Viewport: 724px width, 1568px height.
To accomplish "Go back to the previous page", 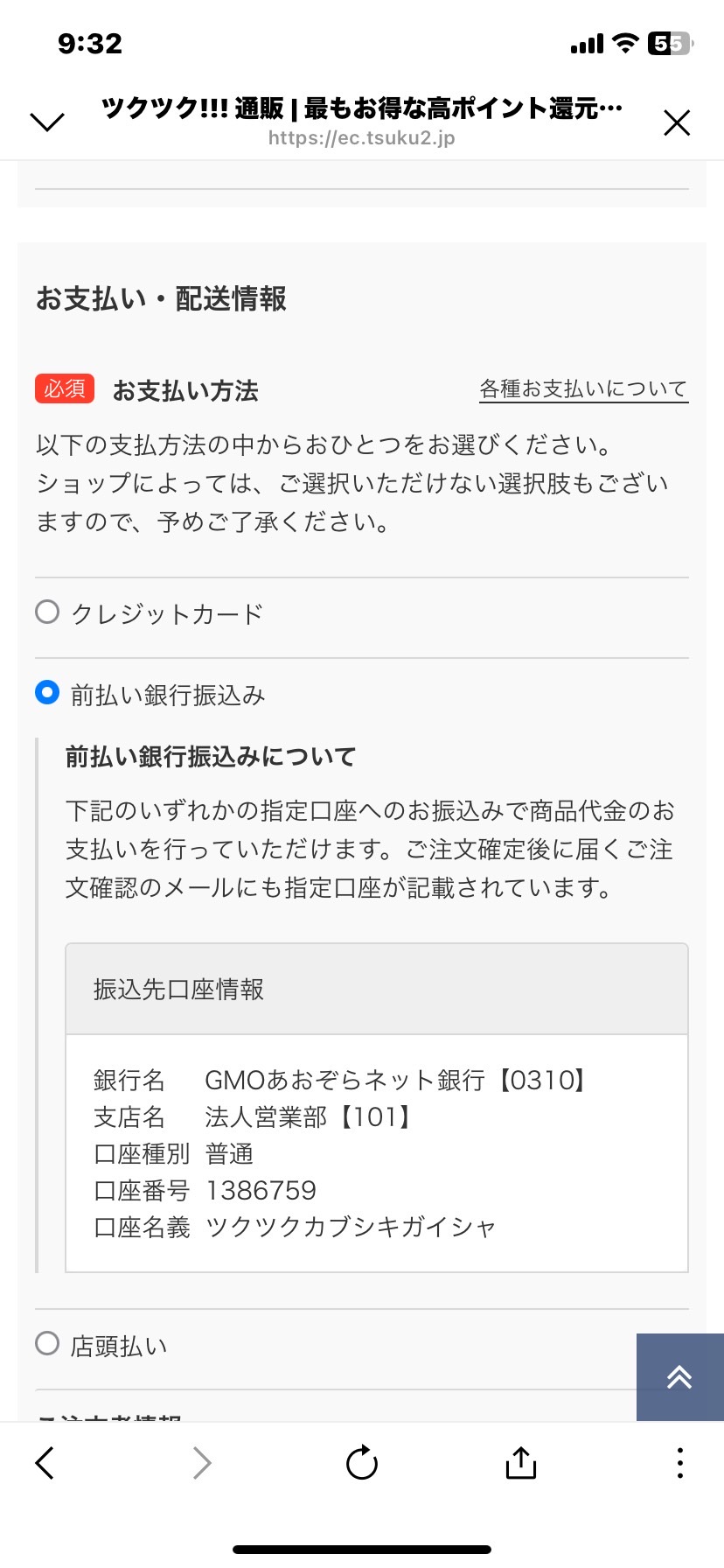I will point(45,1462).
